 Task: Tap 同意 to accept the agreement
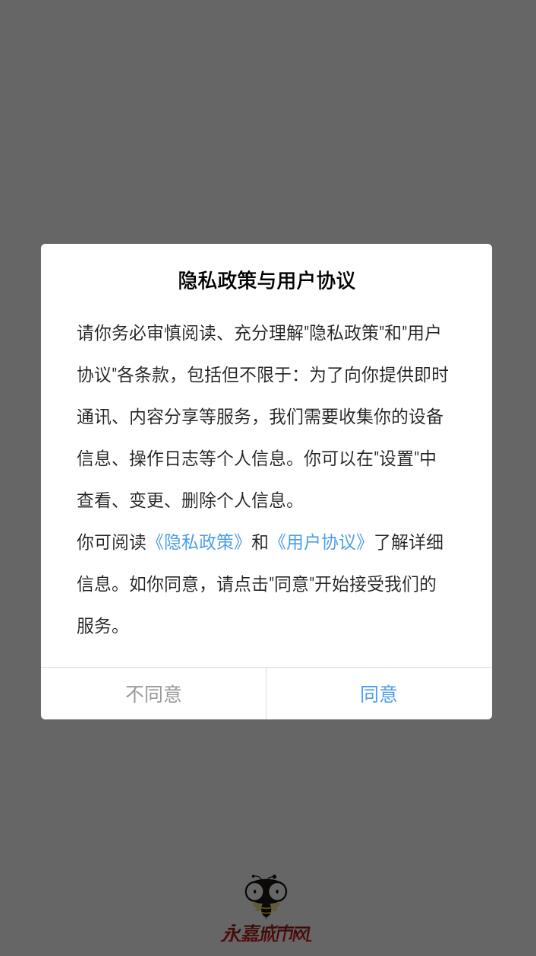coord(379,694)
